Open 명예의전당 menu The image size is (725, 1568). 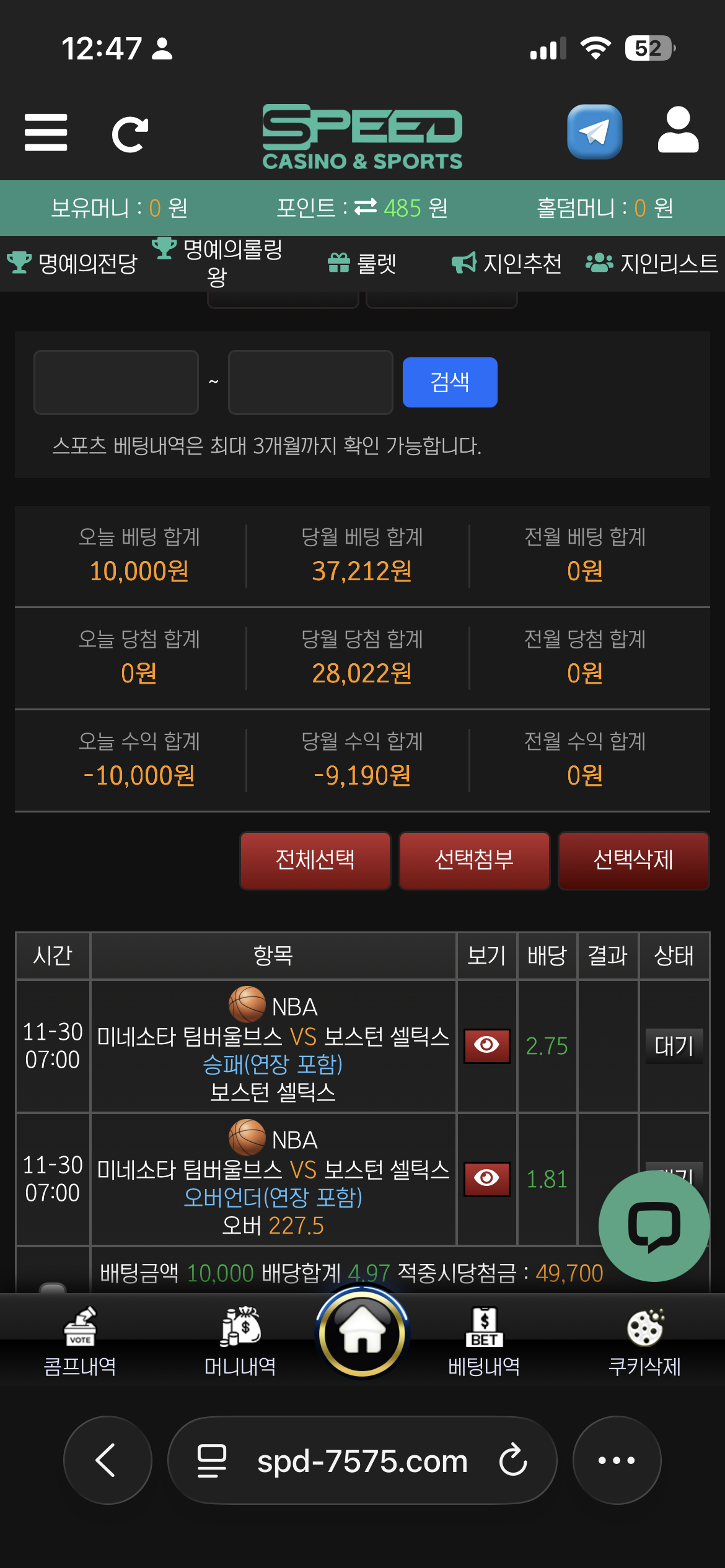[73, 264]
